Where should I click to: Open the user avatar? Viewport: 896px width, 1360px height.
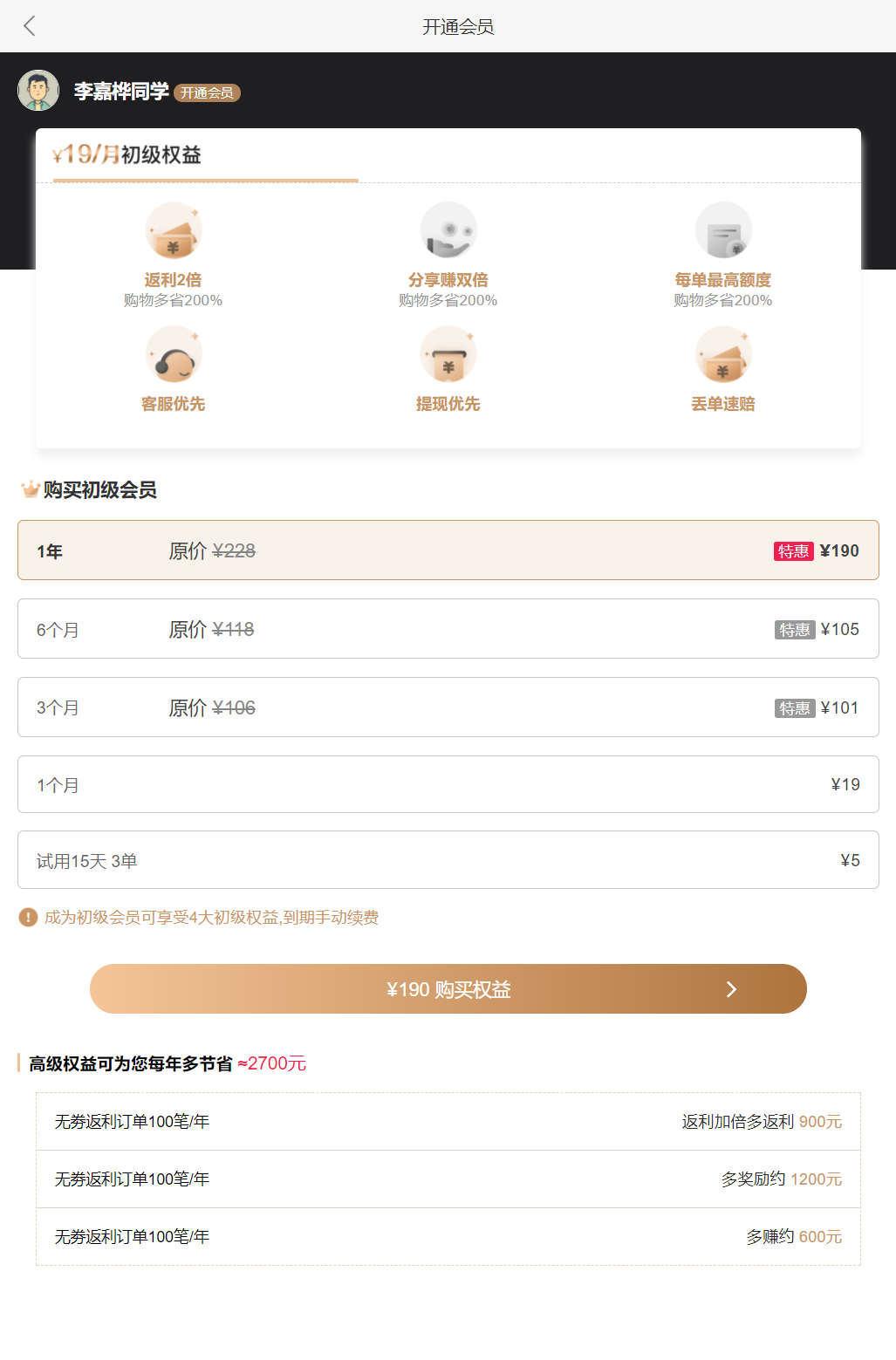(38, 91)
